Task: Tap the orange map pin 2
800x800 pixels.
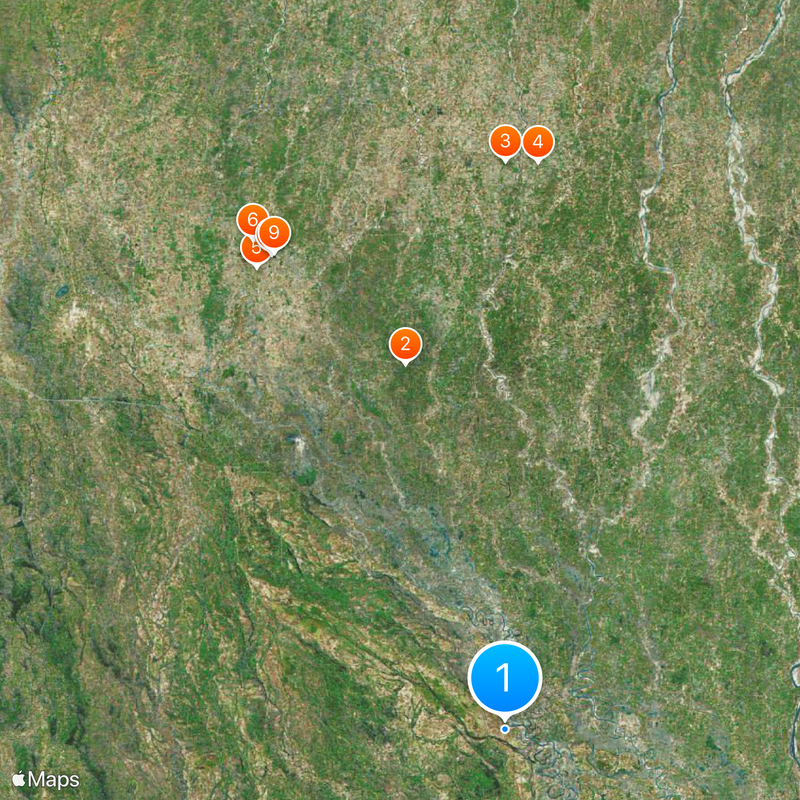Action: 405,344
